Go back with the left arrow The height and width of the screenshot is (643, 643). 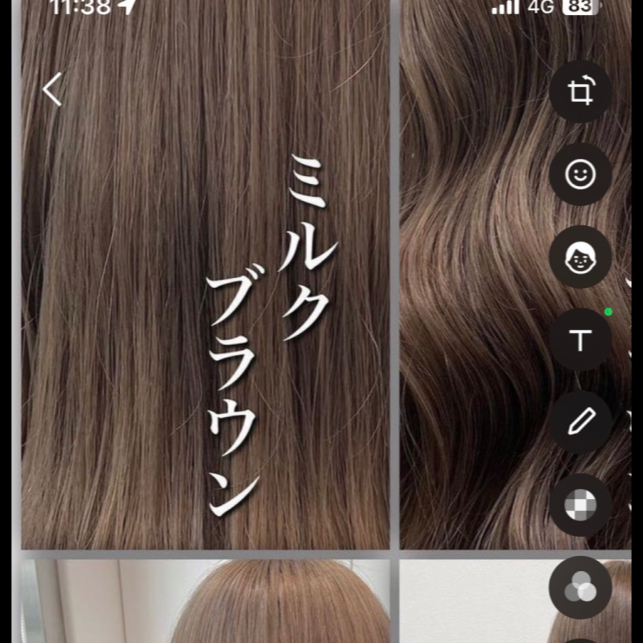point(52,91)
